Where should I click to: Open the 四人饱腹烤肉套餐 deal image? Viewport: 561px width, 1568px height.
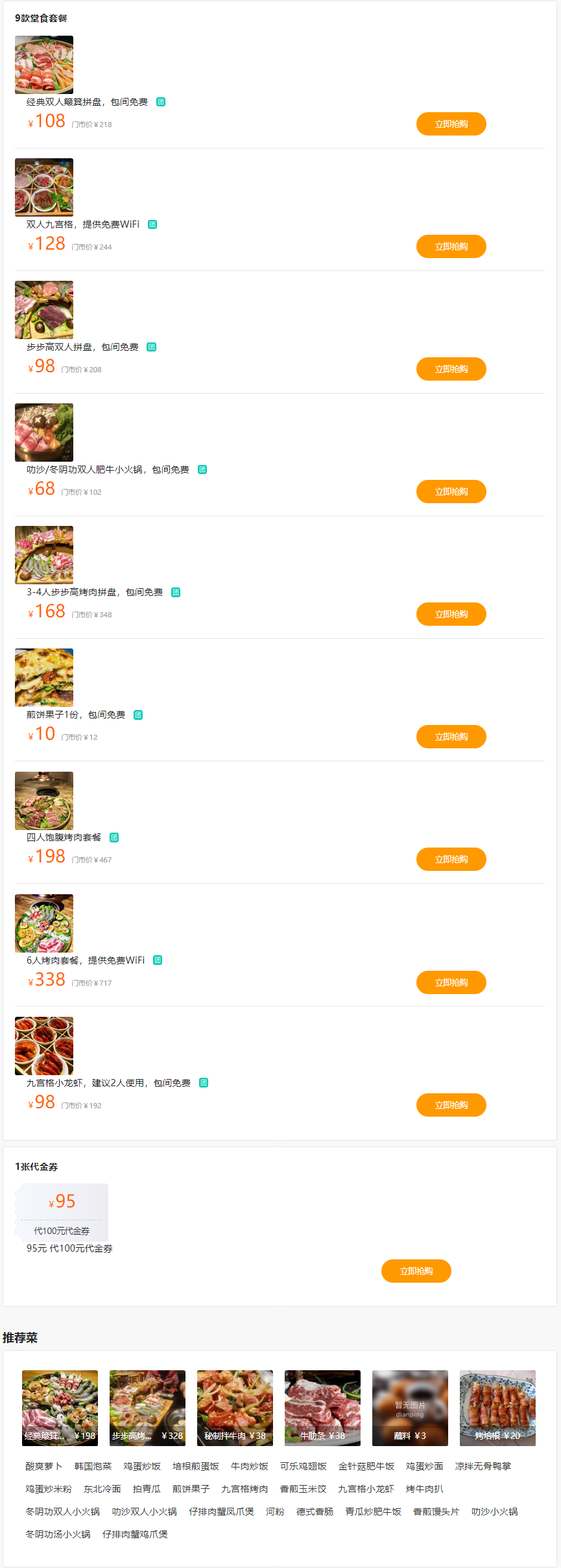pos(44,800)
